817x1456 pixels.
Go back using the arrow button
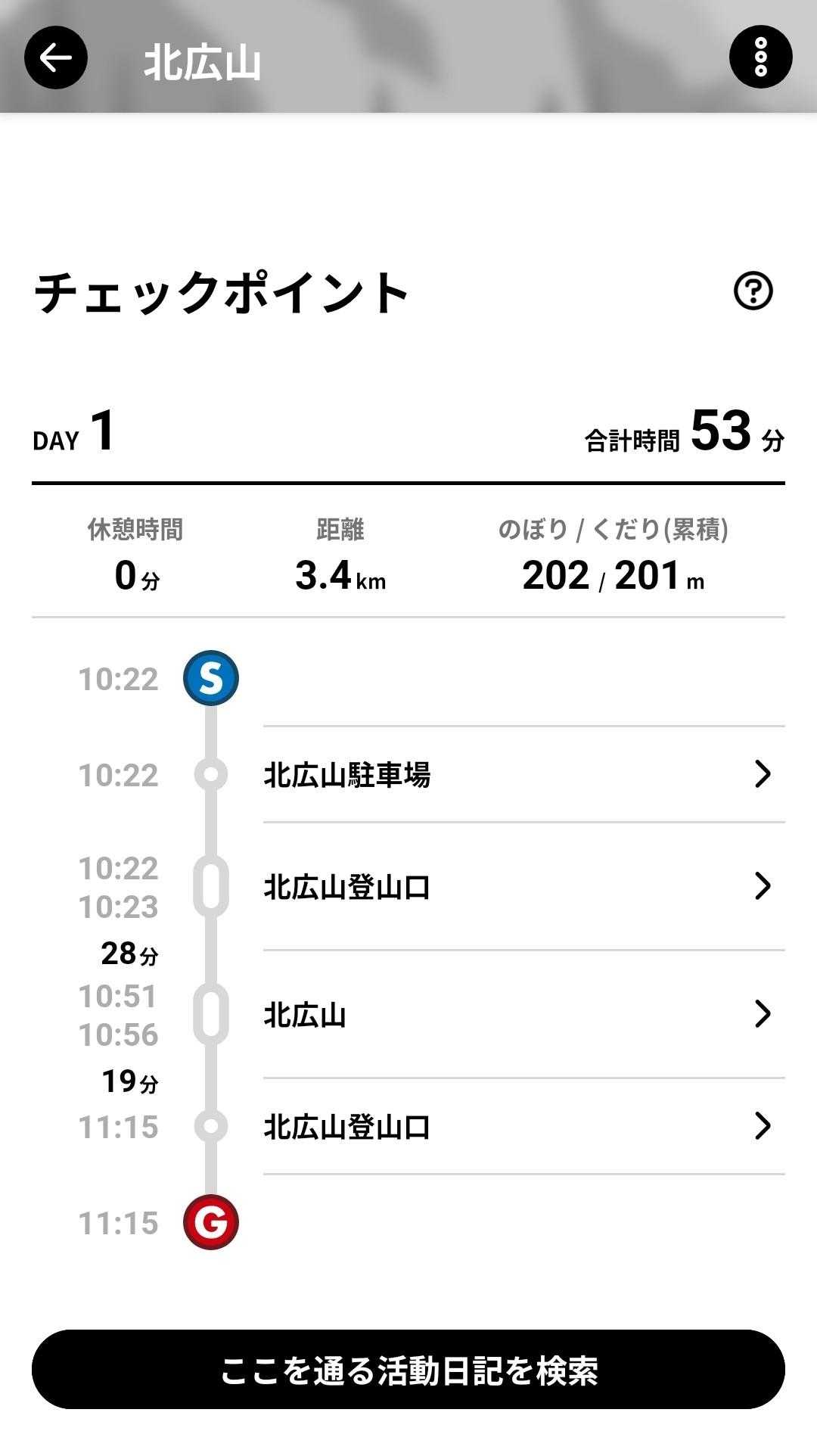point(56,58)
